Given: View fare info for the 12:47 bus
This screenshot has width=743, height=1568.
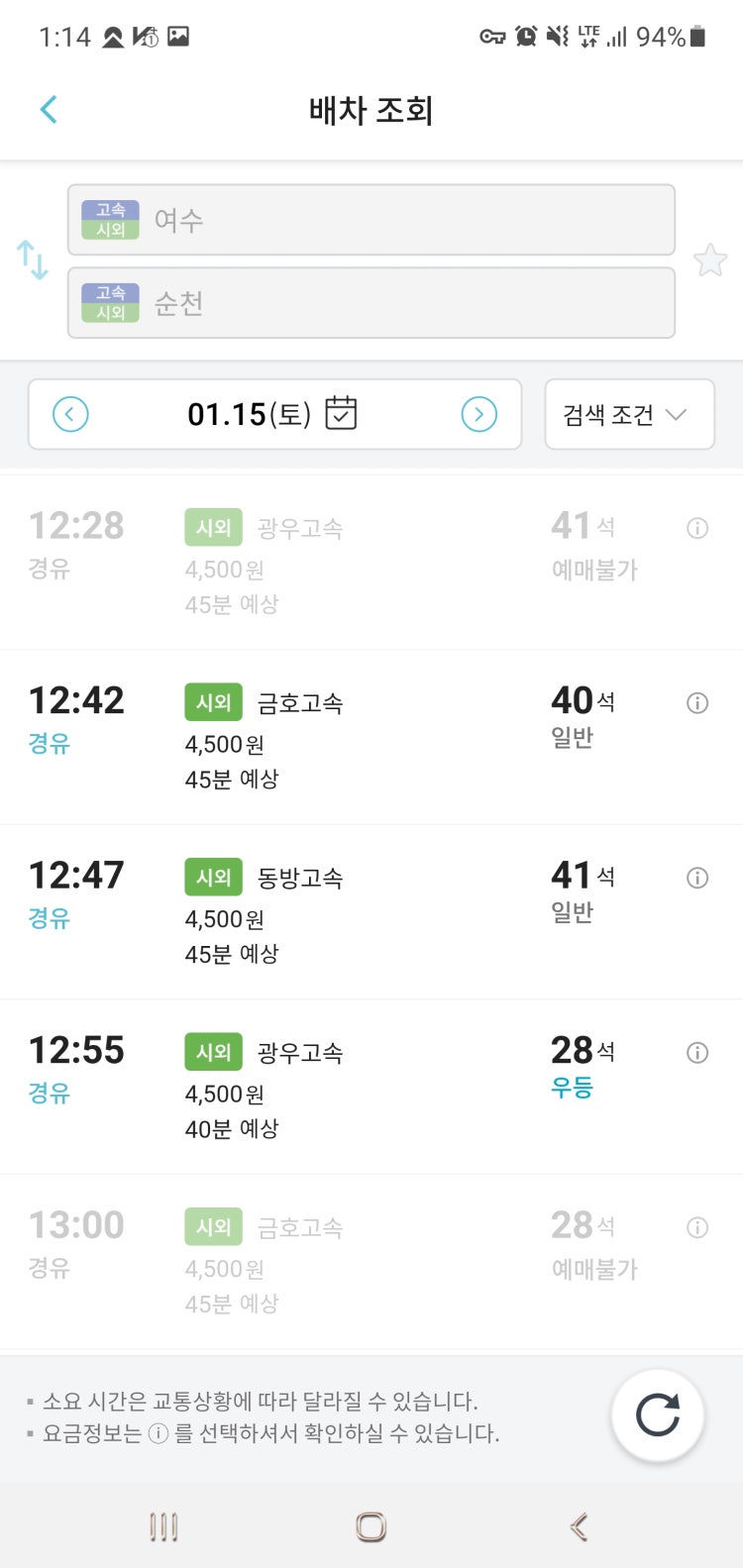Looking at the screenshot, I should pos(697,878).
